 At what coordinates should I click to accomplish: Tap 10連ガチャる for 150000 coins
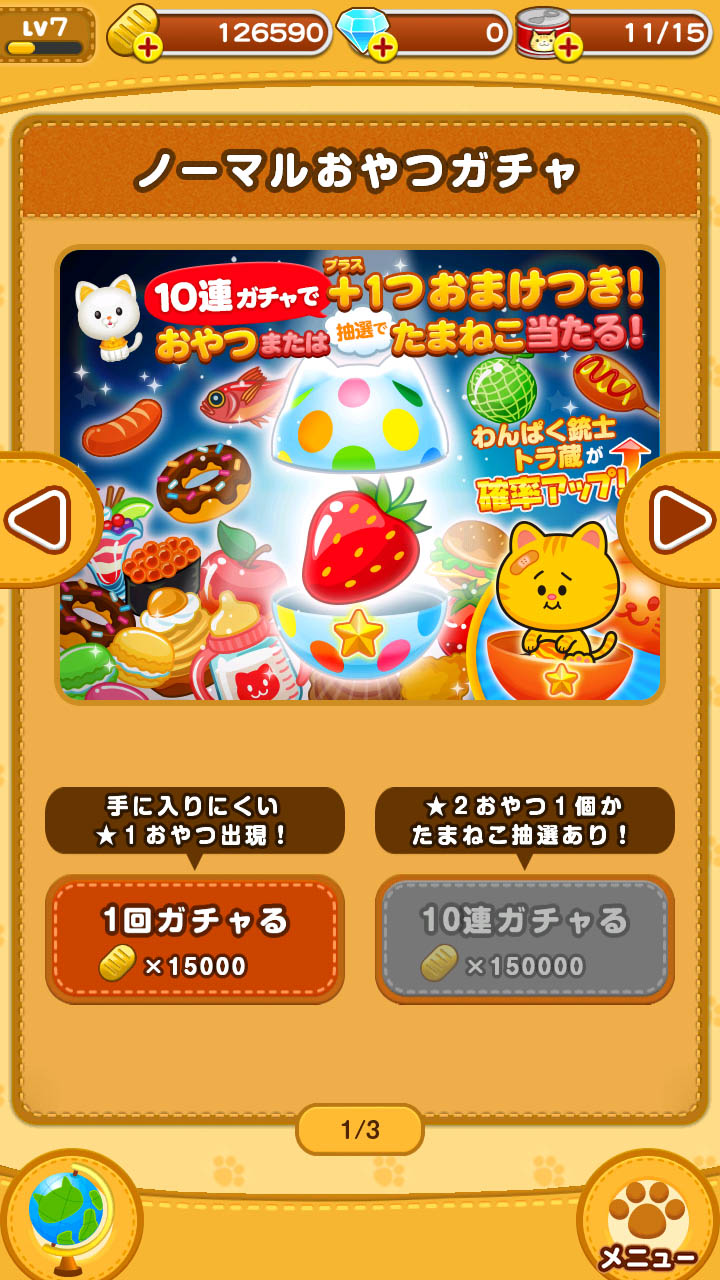[x=524, y=939]
